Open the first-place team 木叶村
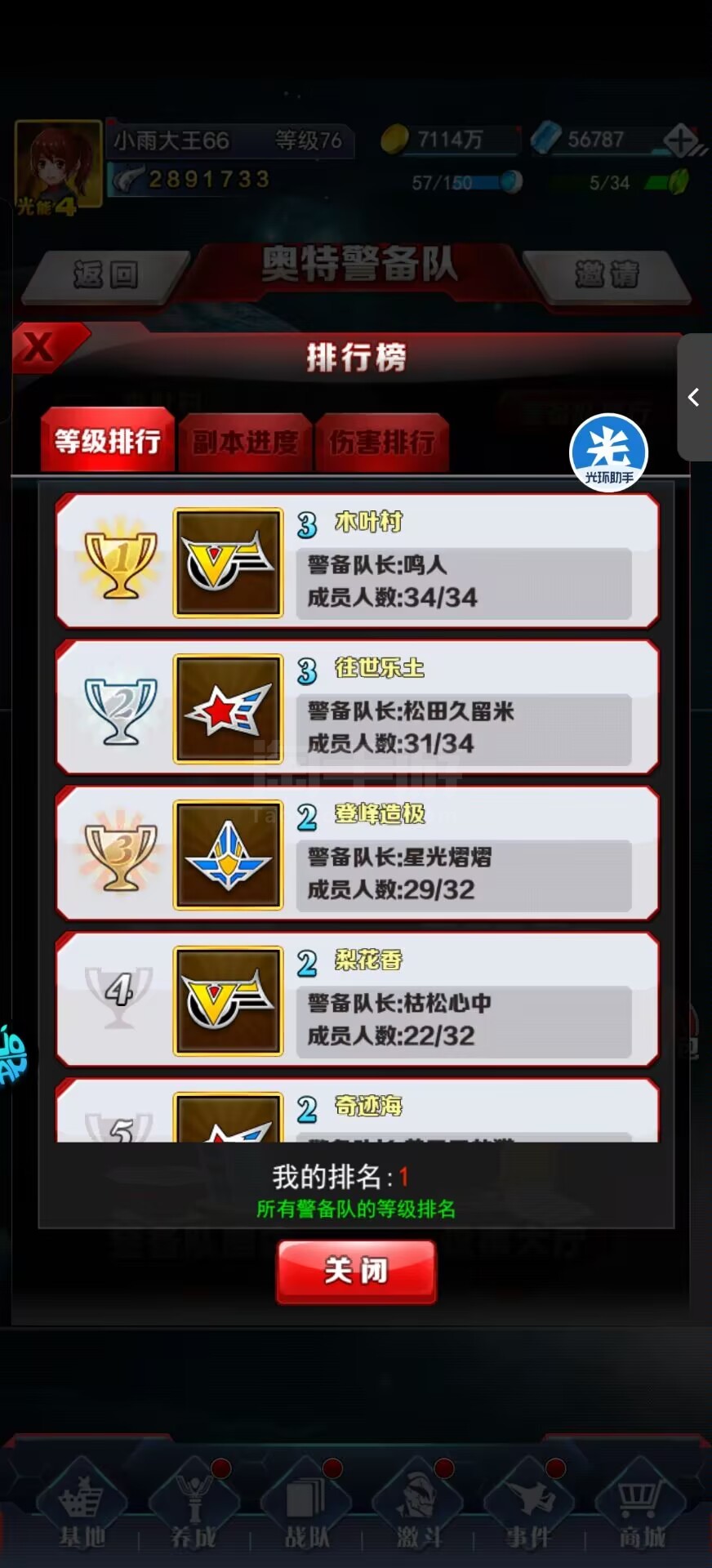Screen dimensions: 712x1568 357,561
